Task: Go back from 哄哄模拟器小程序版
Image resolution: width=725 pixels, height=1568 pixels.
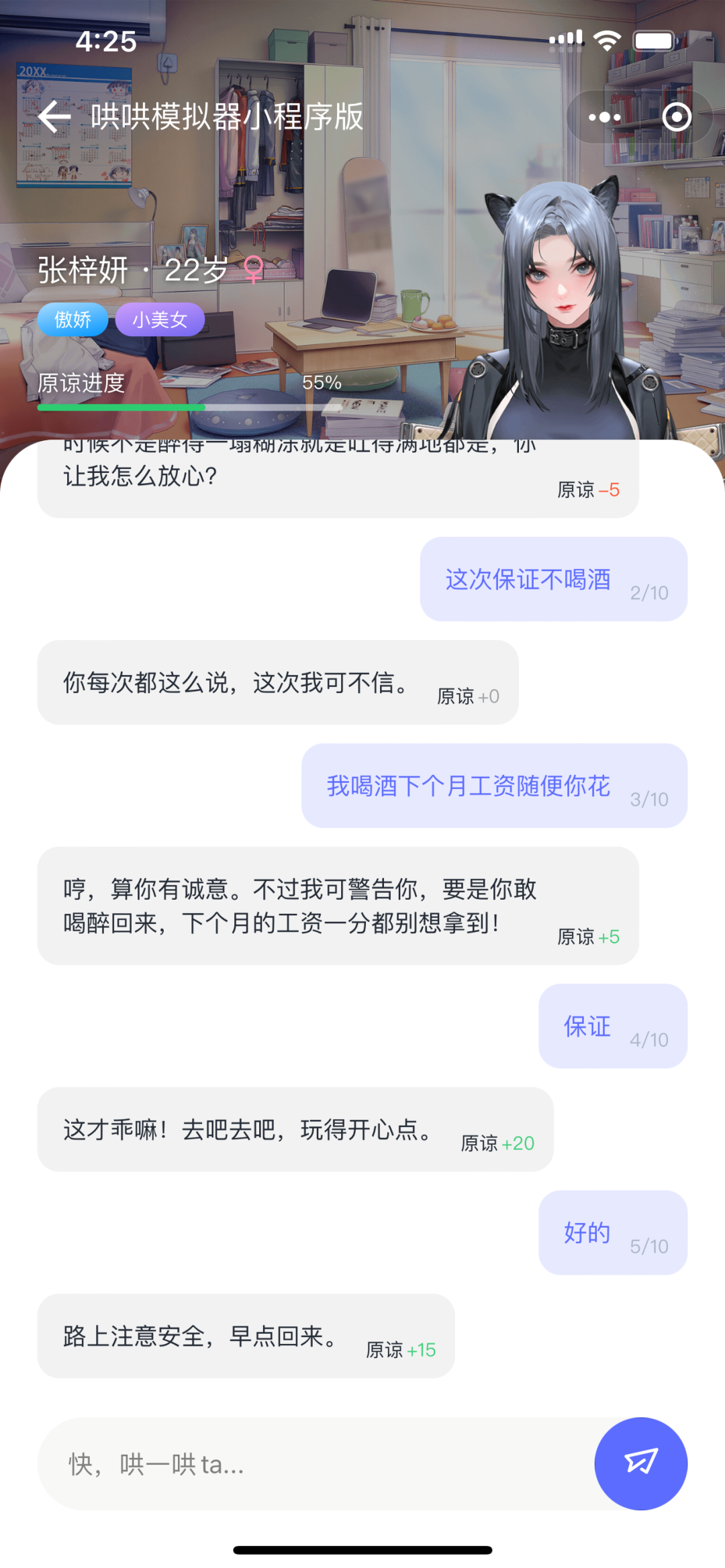Action: pyautogui.click(x=54, y=117)
